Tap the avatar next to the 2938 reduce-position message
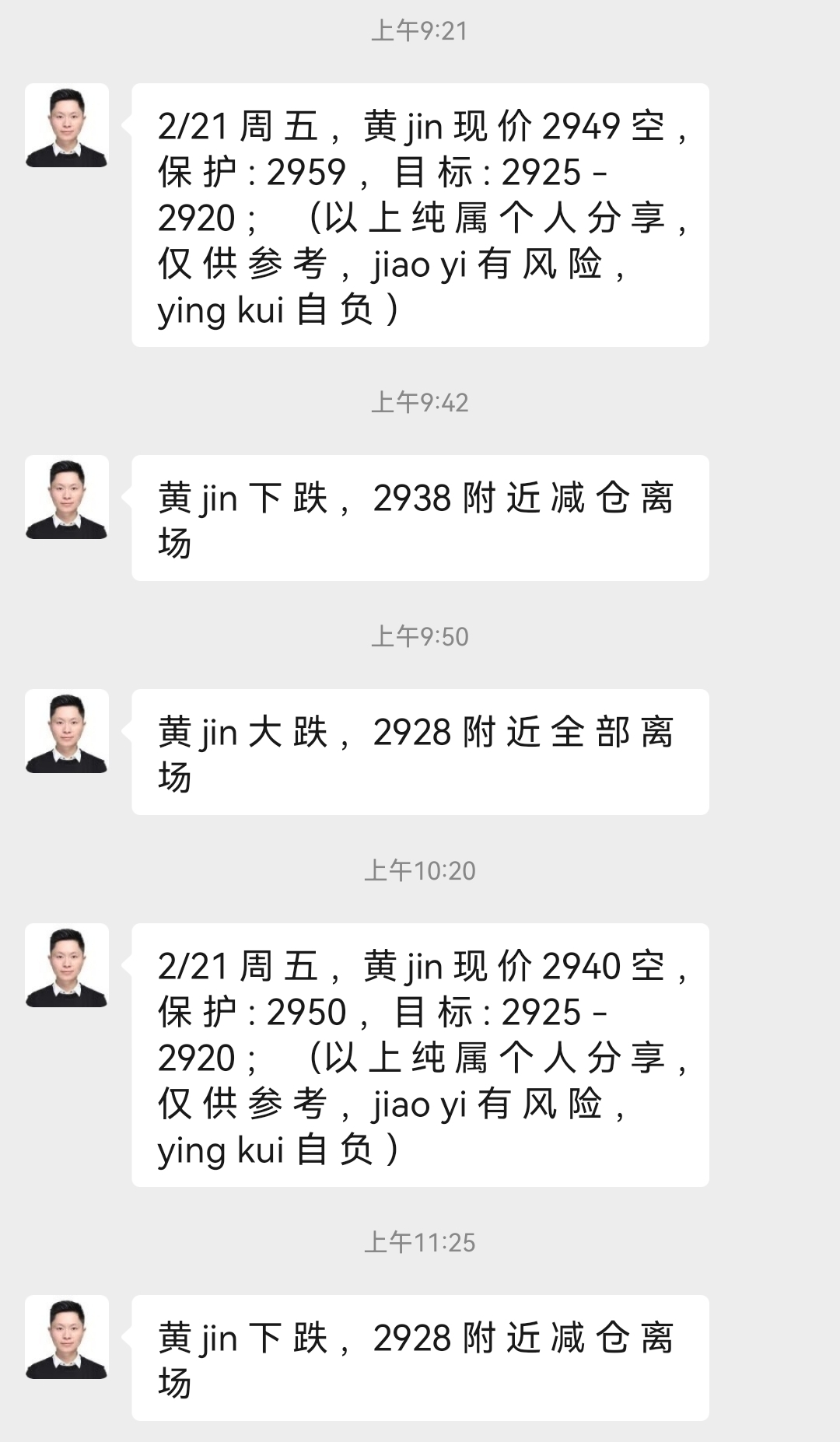 pyautogui.click(x=68, y=498)
